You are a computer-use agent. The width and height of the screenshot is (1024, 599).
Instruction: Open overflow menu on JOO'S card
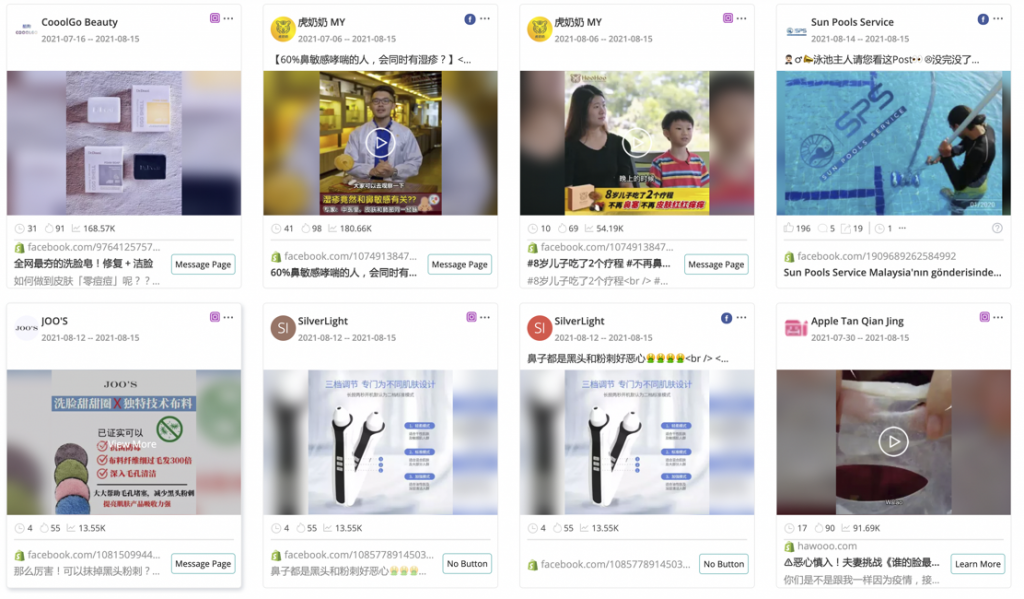[x=229, y=317]
